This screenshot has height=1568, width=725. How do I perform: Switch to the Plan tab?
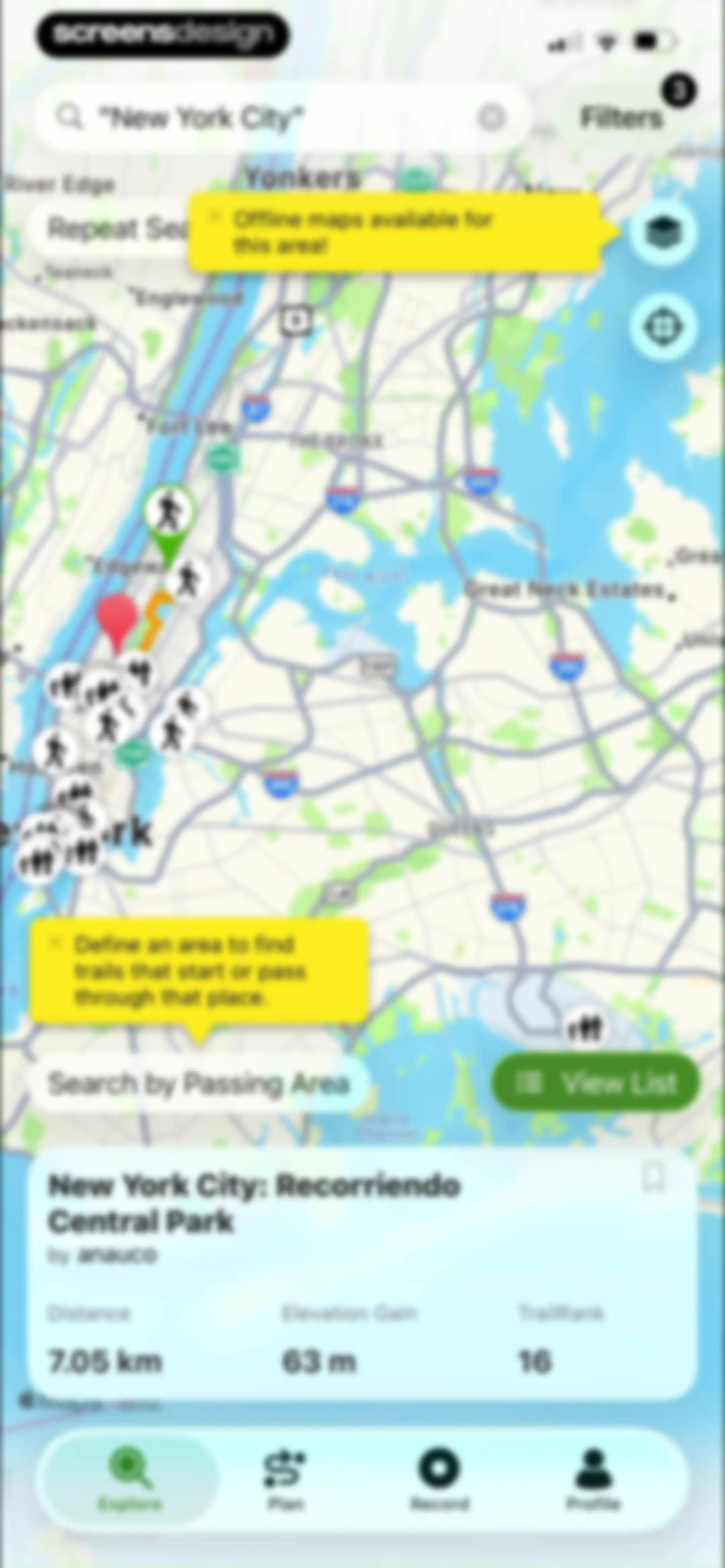pos(285,1480)
